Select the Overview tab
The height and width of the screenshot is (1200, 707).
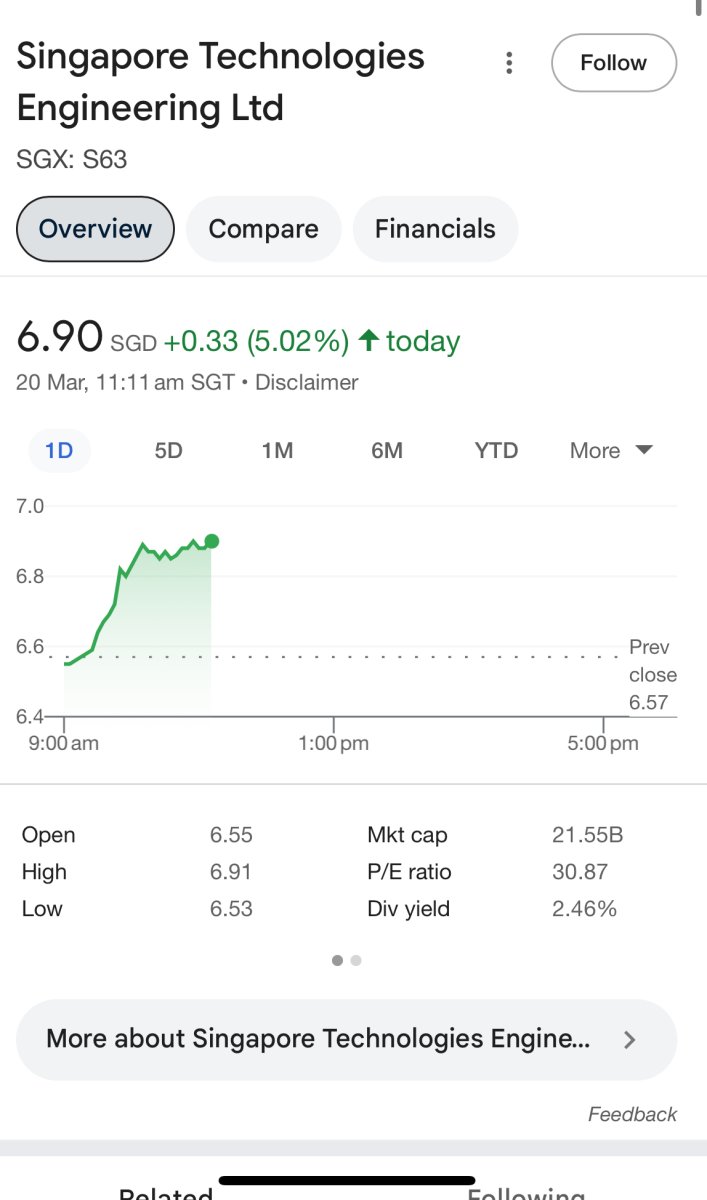(95, 229)
